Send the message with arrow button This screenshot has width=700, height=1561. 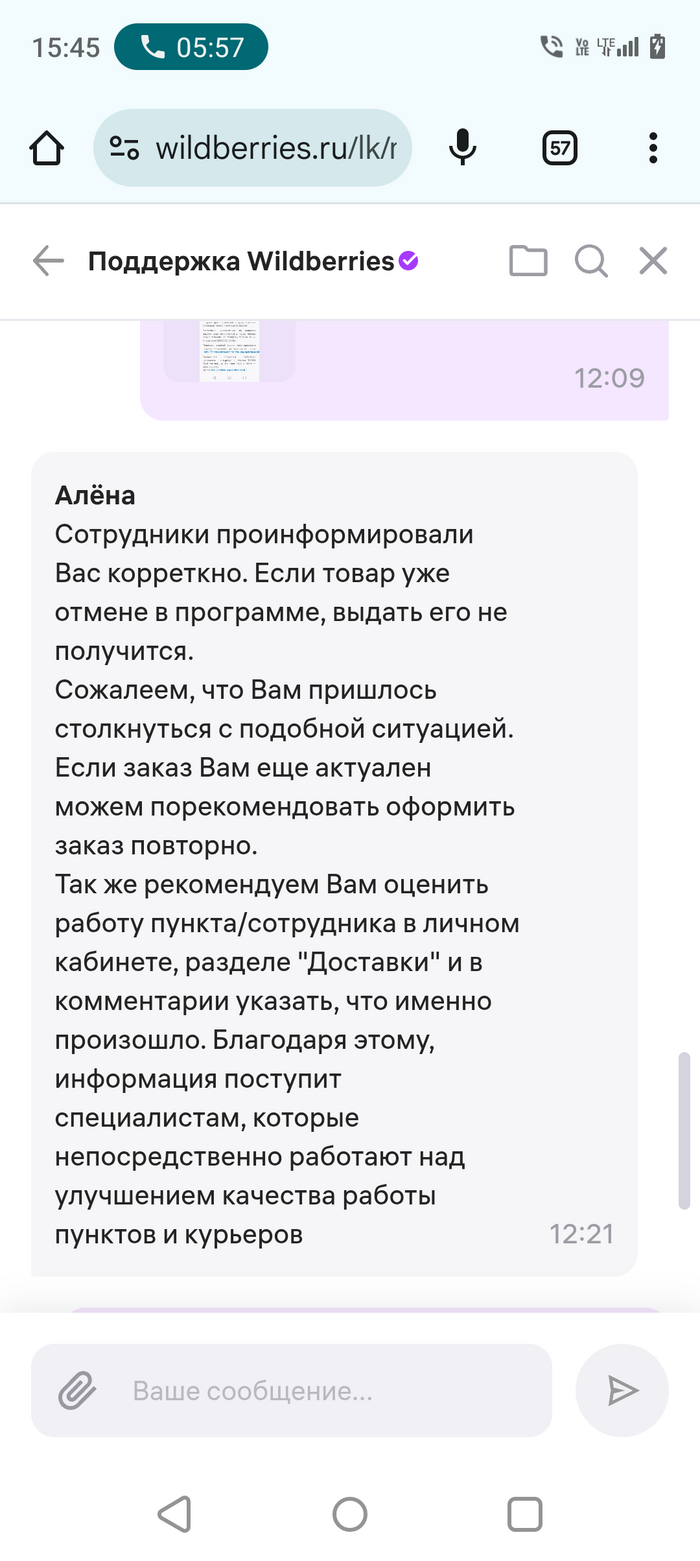click(x=622, y=1391)
